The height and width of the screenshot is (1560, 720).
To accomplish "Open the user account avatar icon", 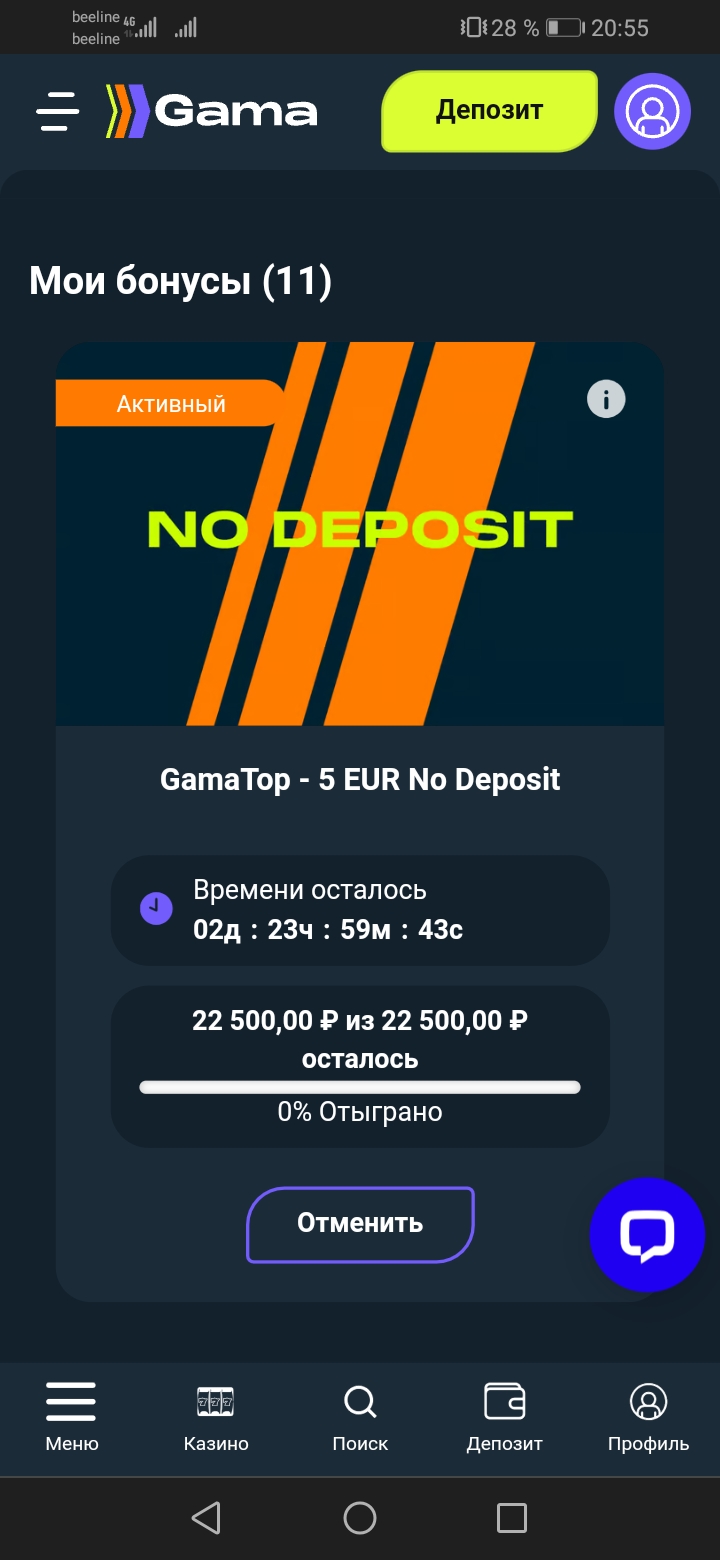I will click(652, 111).
